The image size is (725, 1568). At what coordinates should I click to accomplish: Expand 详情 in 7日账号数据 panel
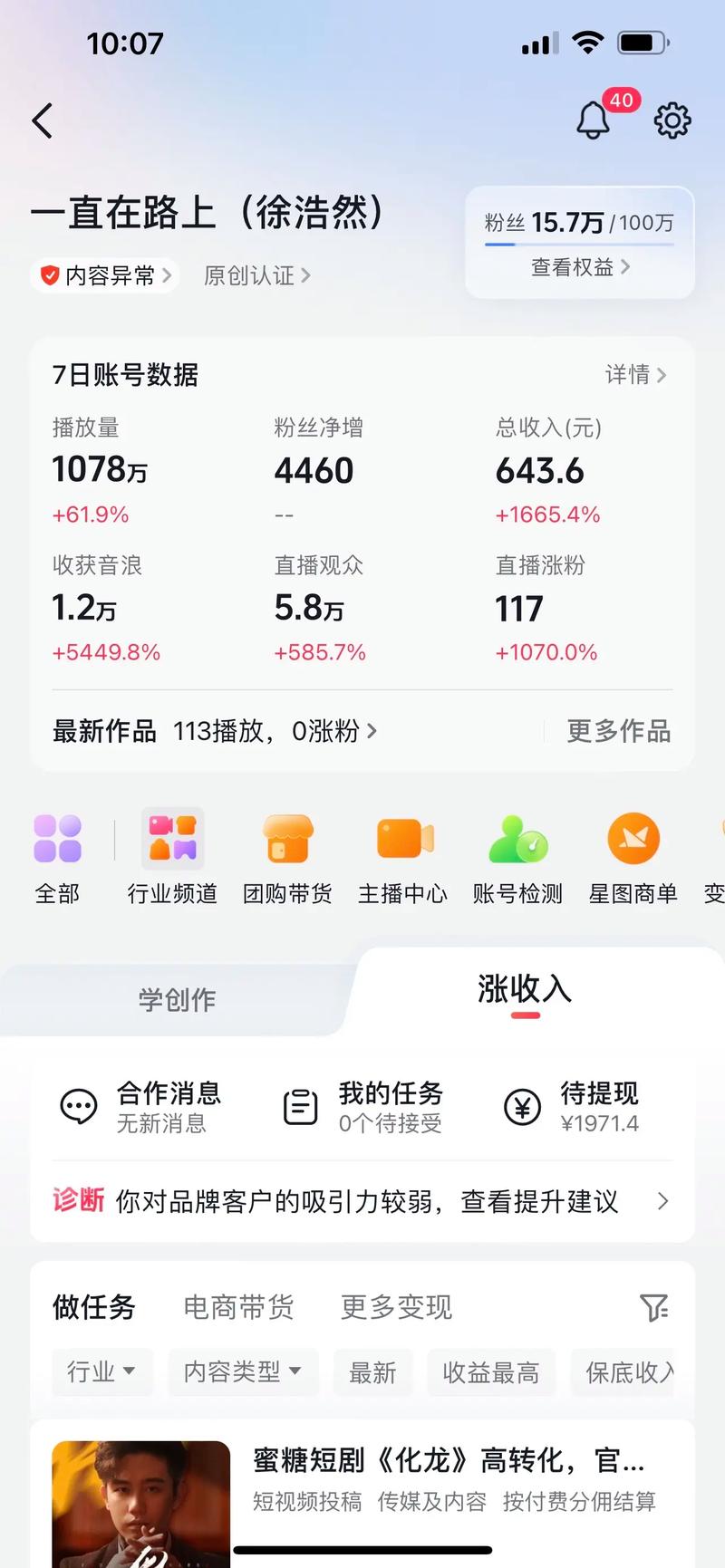[x=634, y=375]
